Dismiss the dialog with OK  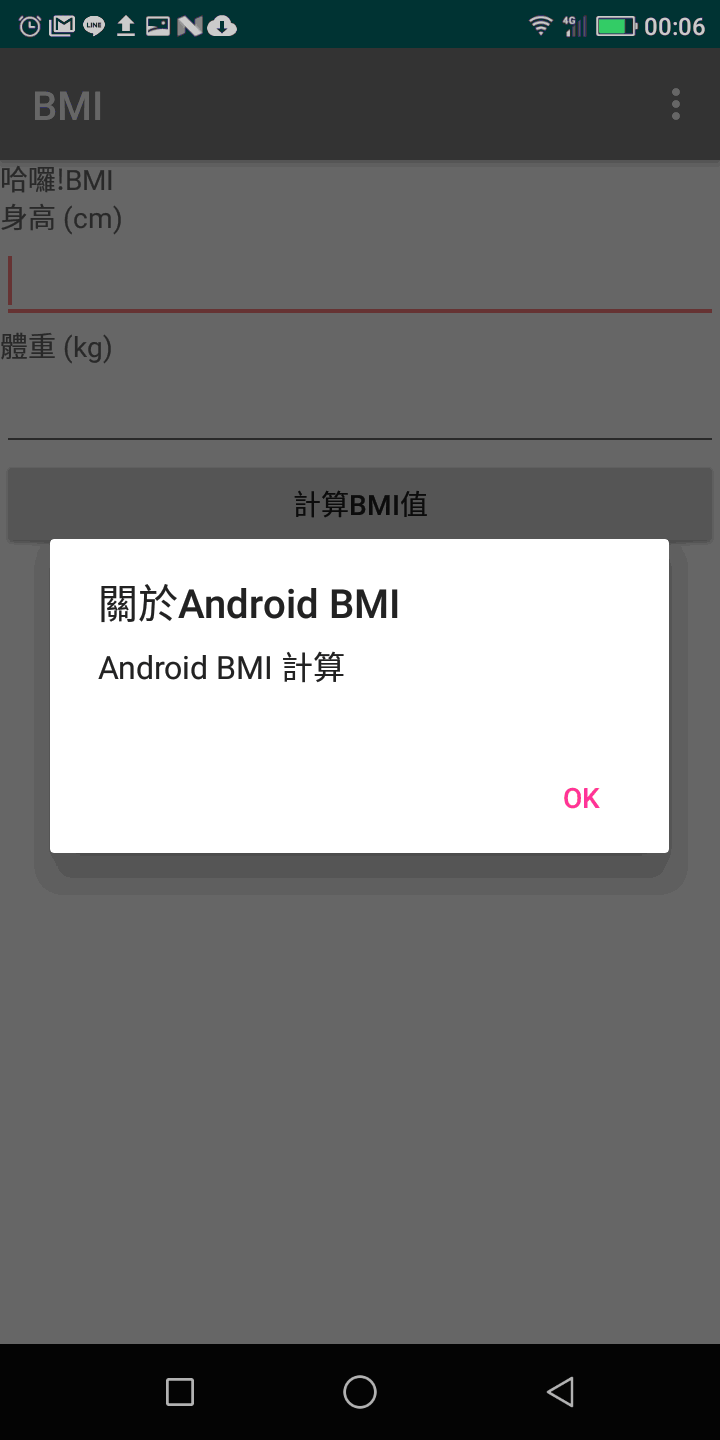(581, 798)
